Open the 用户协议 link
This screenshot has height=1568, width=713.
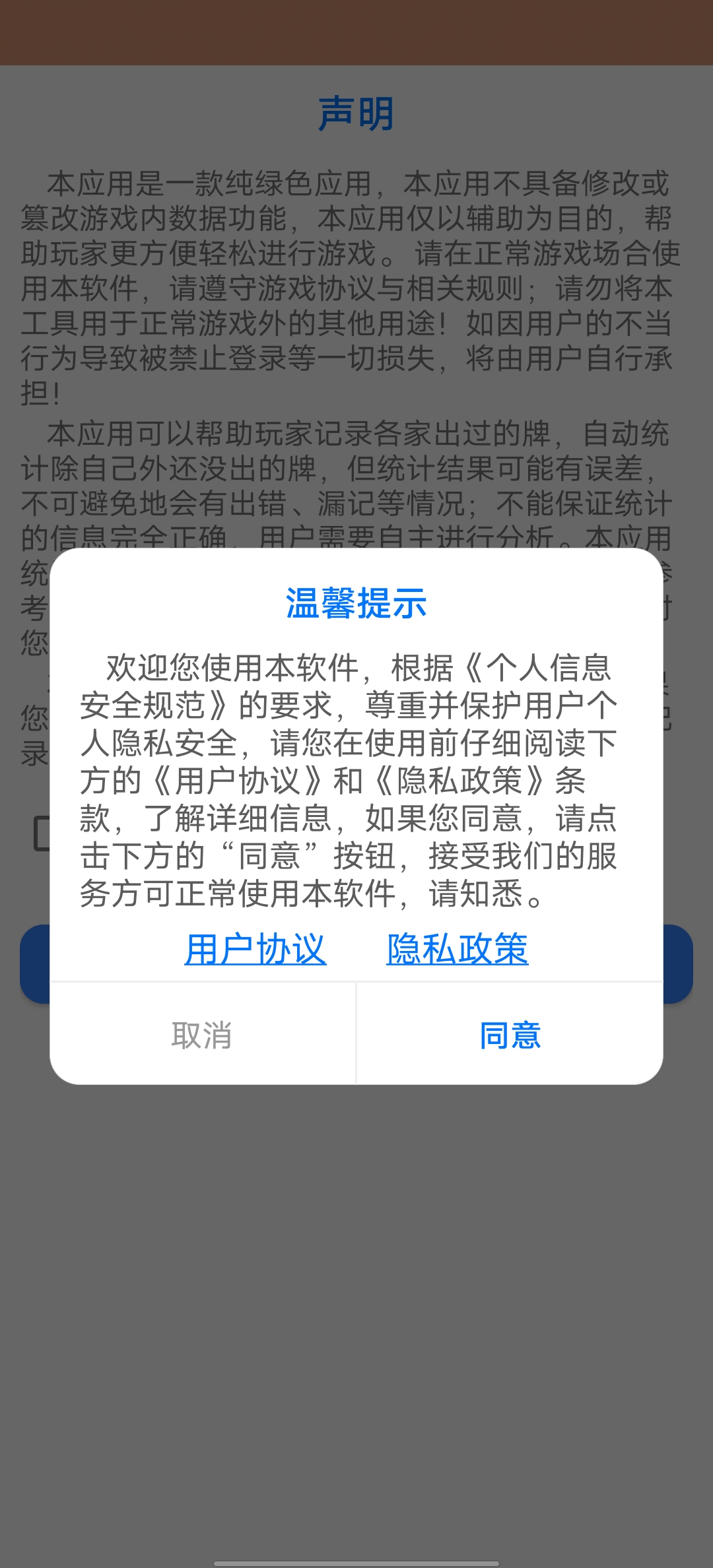pyautogui.click(x=255, y=950)
